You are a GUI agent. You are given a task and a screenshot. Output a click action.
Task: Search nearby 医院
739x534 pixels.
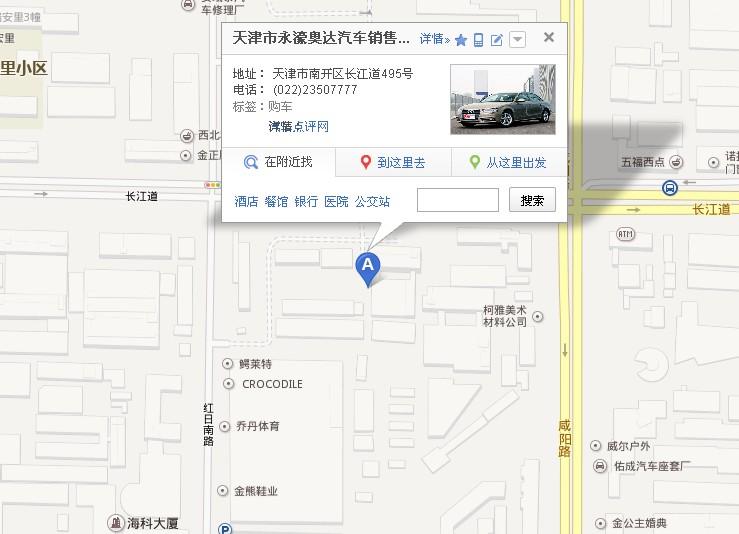click(x=336, y=201)
